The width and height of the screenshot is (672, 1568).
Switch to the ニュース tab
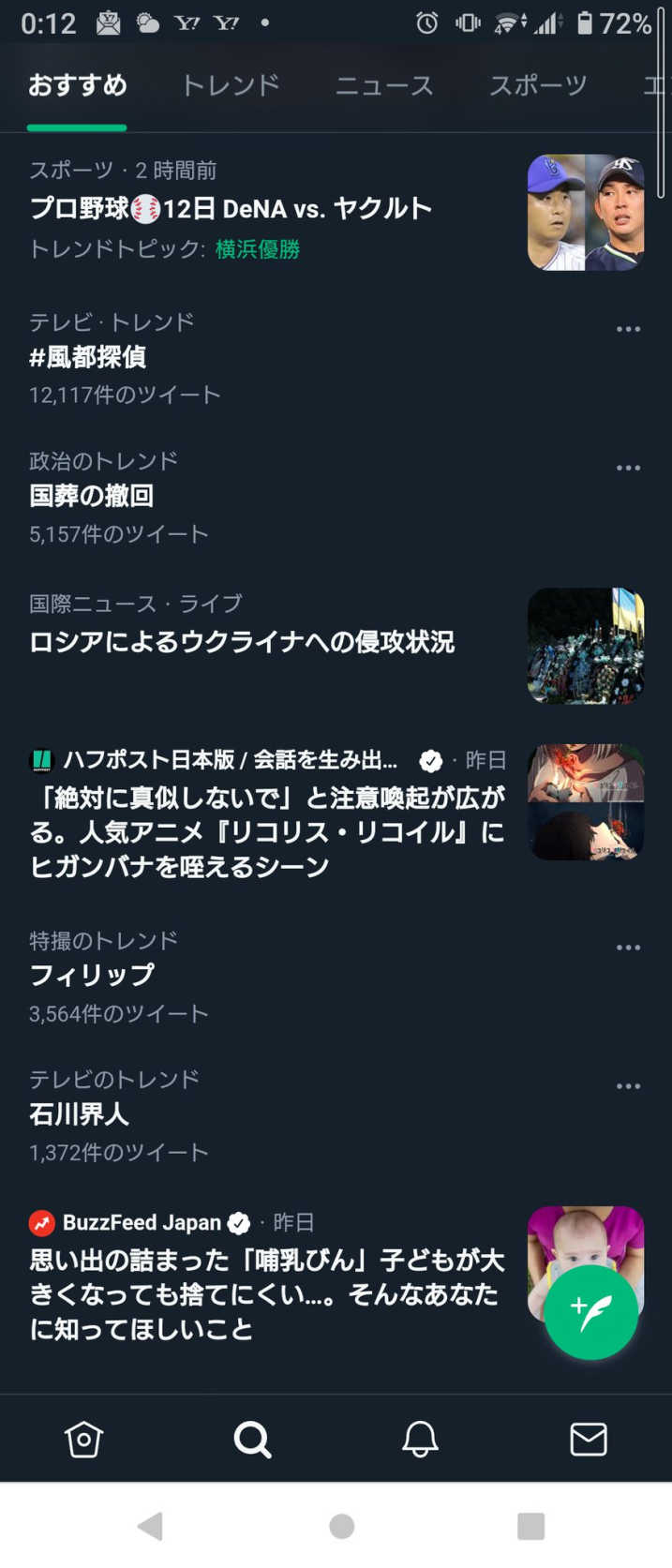tap(384, 86)
